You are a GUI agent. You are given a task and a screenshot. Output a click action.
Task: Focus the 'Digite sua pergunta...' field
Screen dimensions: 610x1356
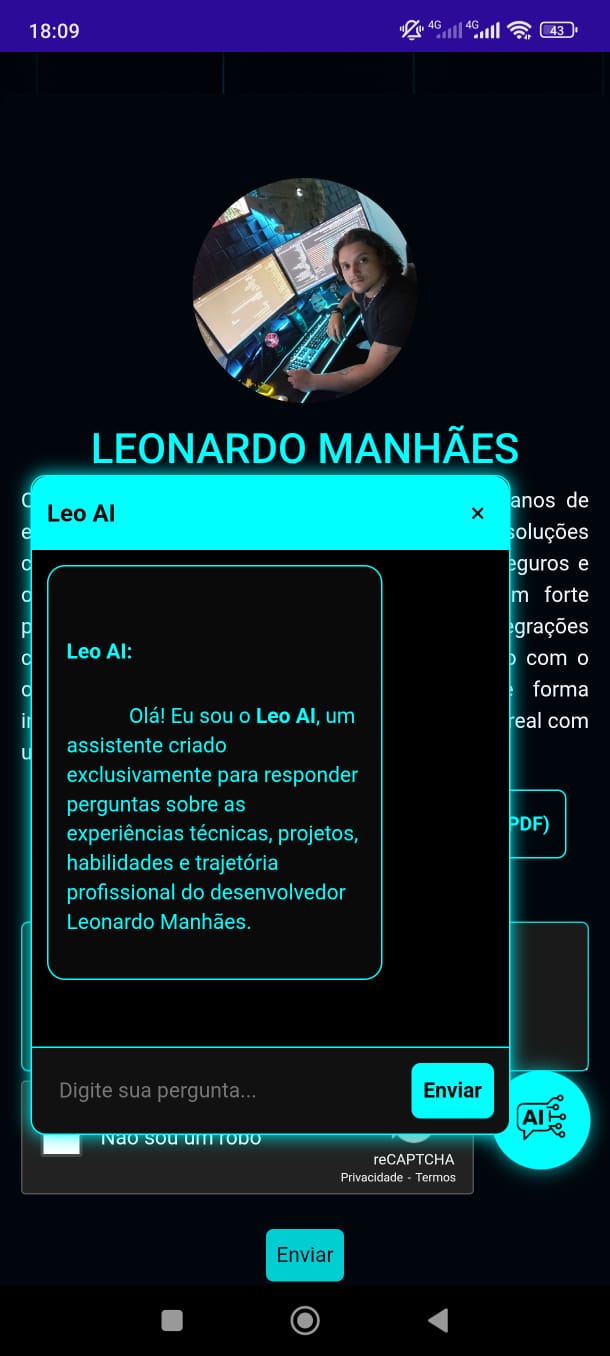225,1090
